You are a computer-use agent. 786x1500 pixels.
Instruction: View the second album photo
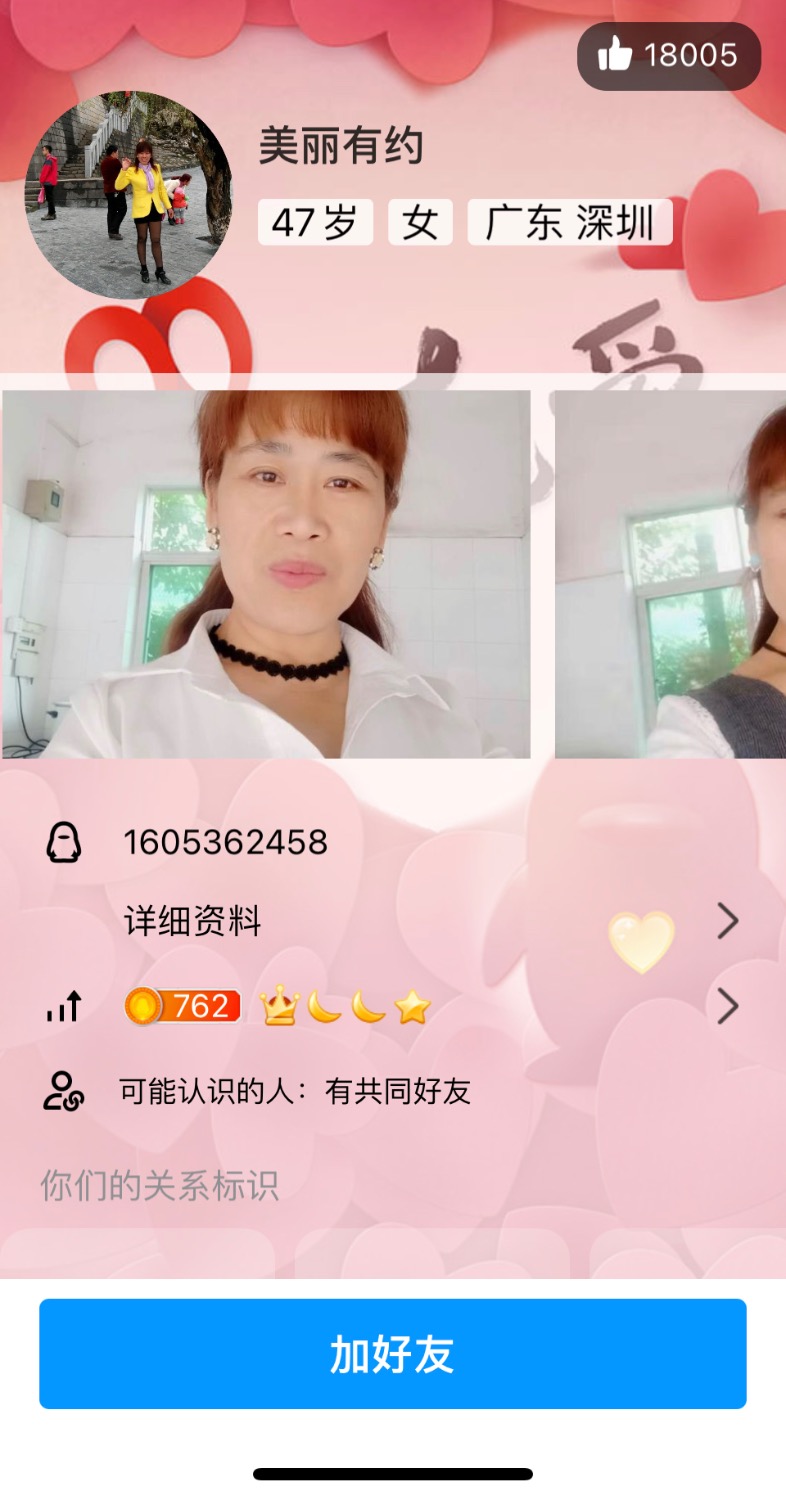[x=670, y=574]
